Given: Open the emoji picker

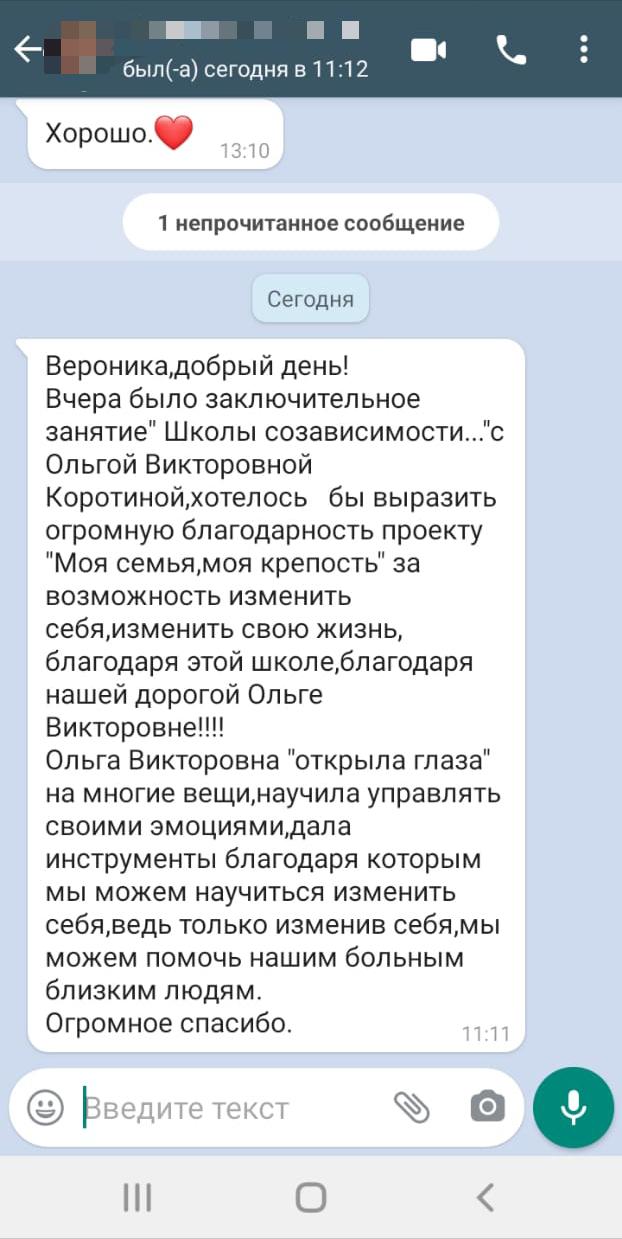Looking at the screenshot, I should click(45, 1108).
